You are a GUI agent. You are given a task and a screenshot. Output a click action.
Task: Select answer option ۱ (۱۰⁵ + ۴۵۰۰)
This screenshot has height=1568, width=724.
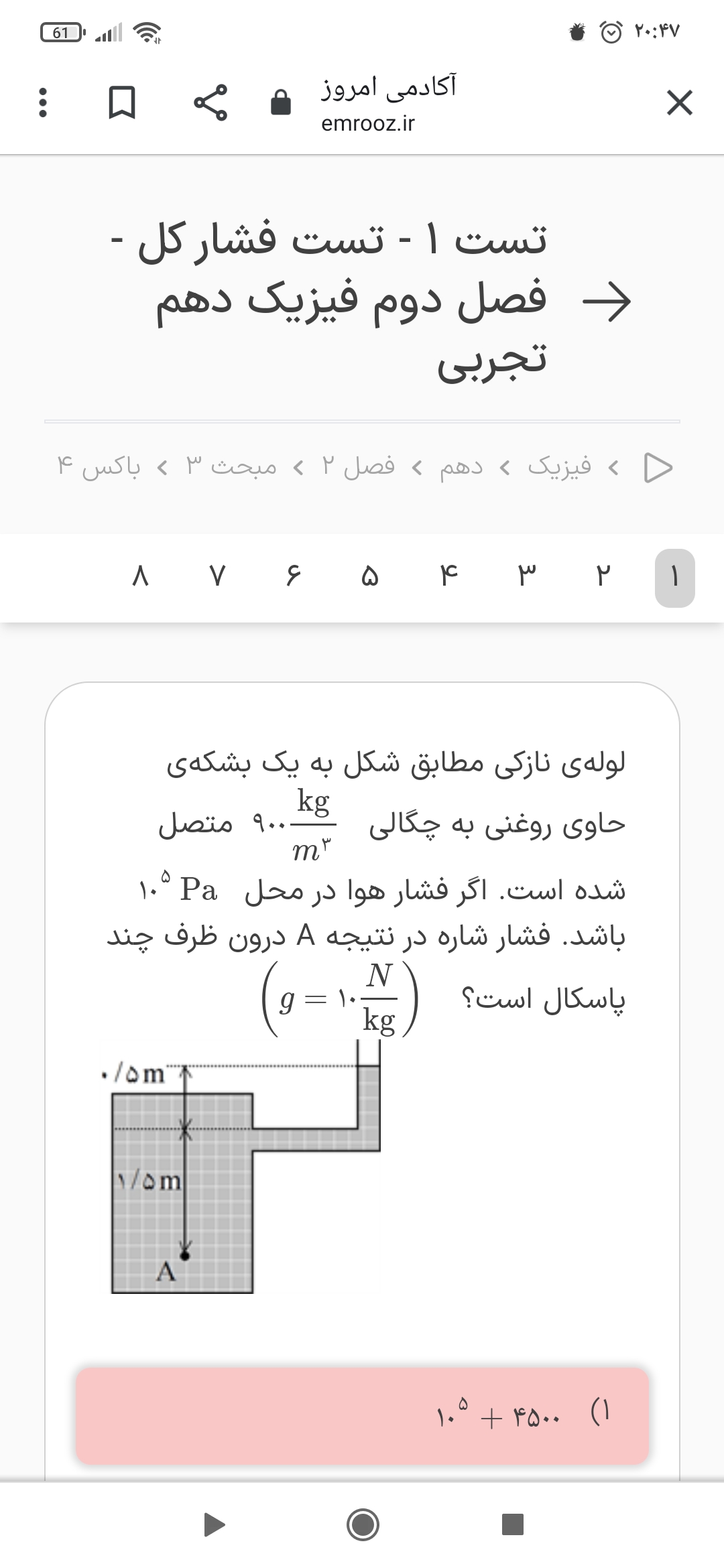pyautogui.click(x=362, y=1416)
